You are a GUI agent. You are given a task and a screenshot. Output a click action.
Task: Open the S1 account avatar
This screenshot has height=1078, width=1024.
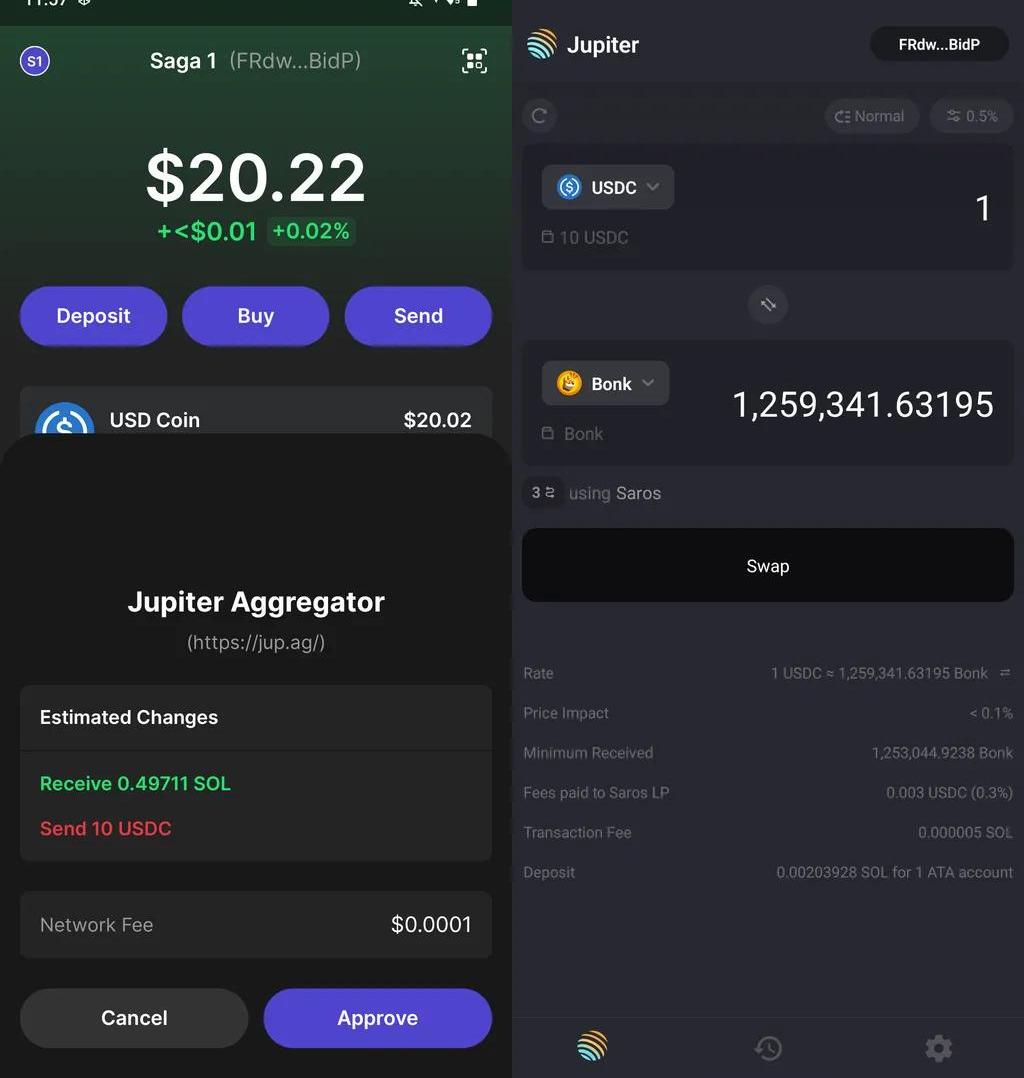[x=35, y=61]
